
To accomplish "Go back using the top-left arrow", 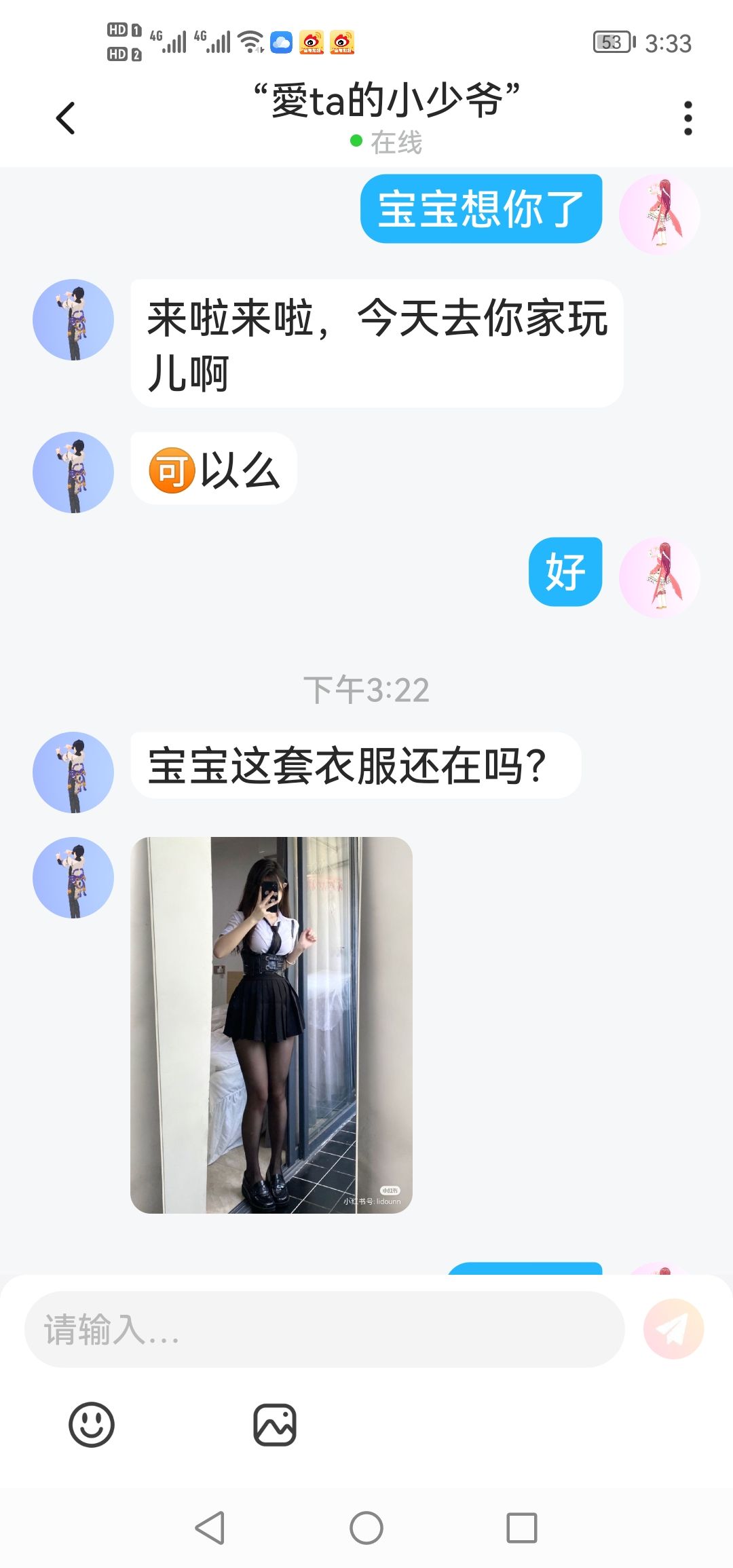I will click(x=65, y=118).
